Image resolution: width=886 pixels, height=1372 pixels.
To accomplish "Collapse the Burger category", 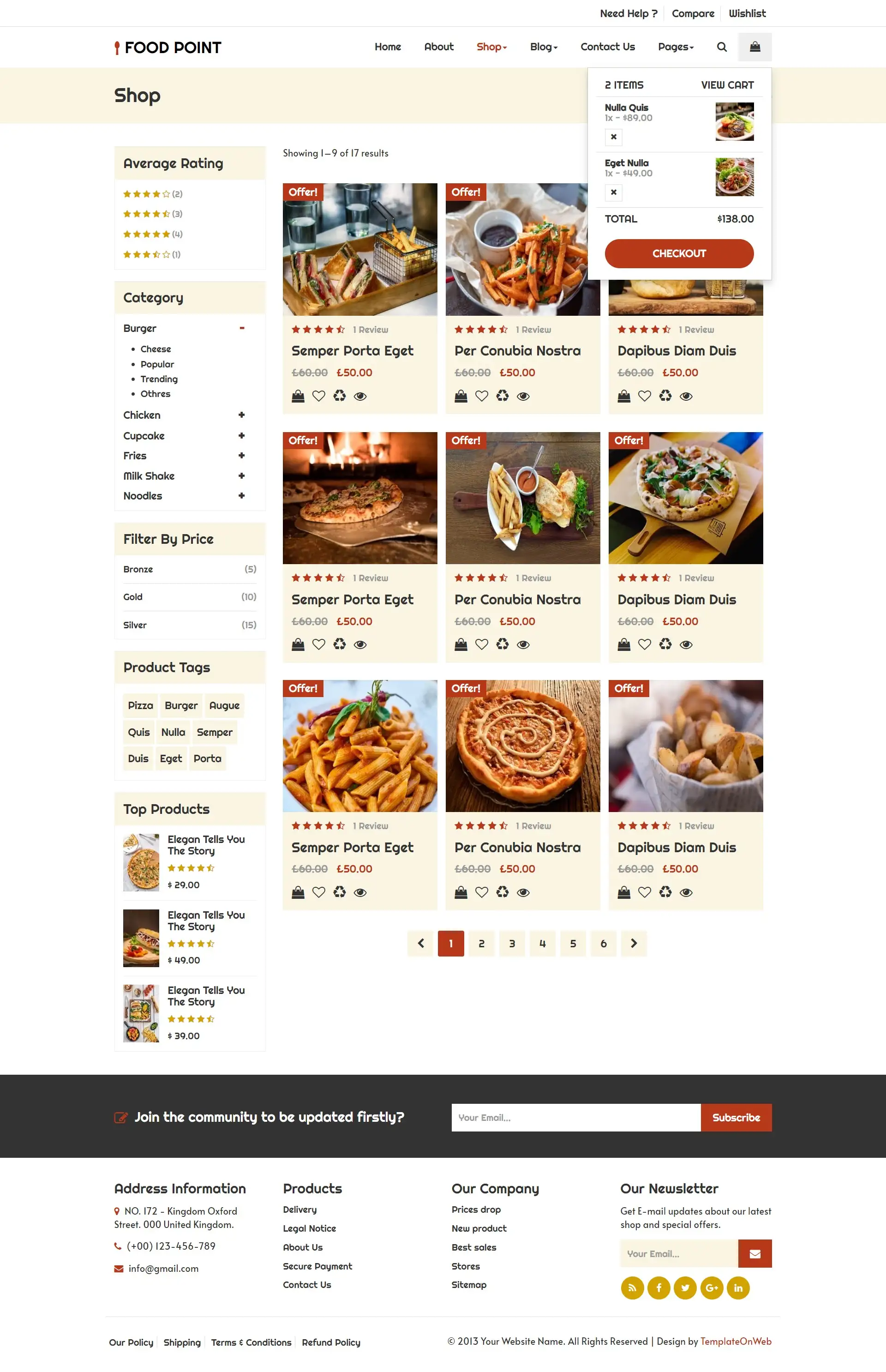I will click(x=241, y=328).
